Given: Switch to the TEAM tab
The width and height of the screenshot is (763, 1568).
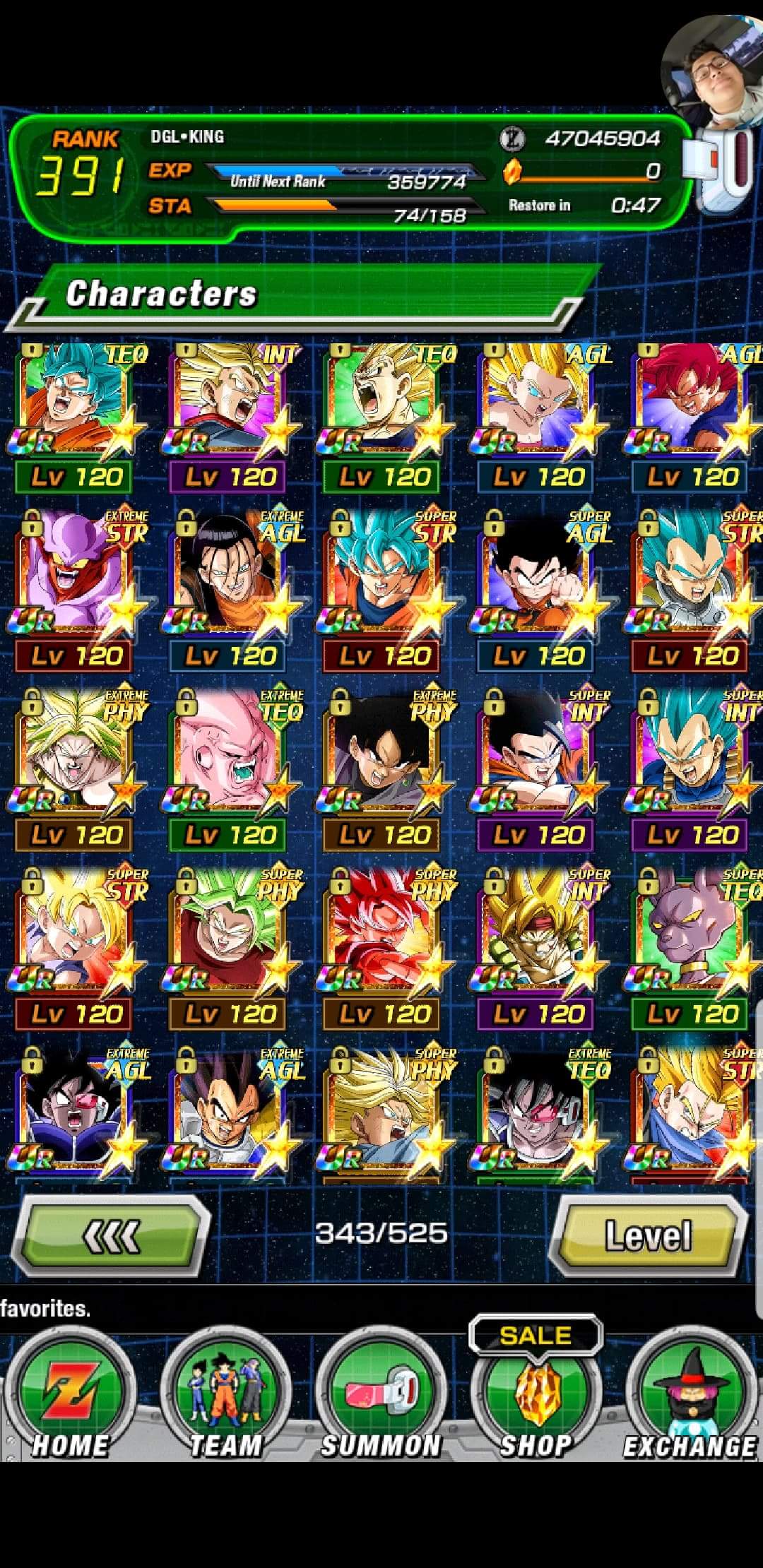Looking at the screenshot, I should click(226, 1396).
